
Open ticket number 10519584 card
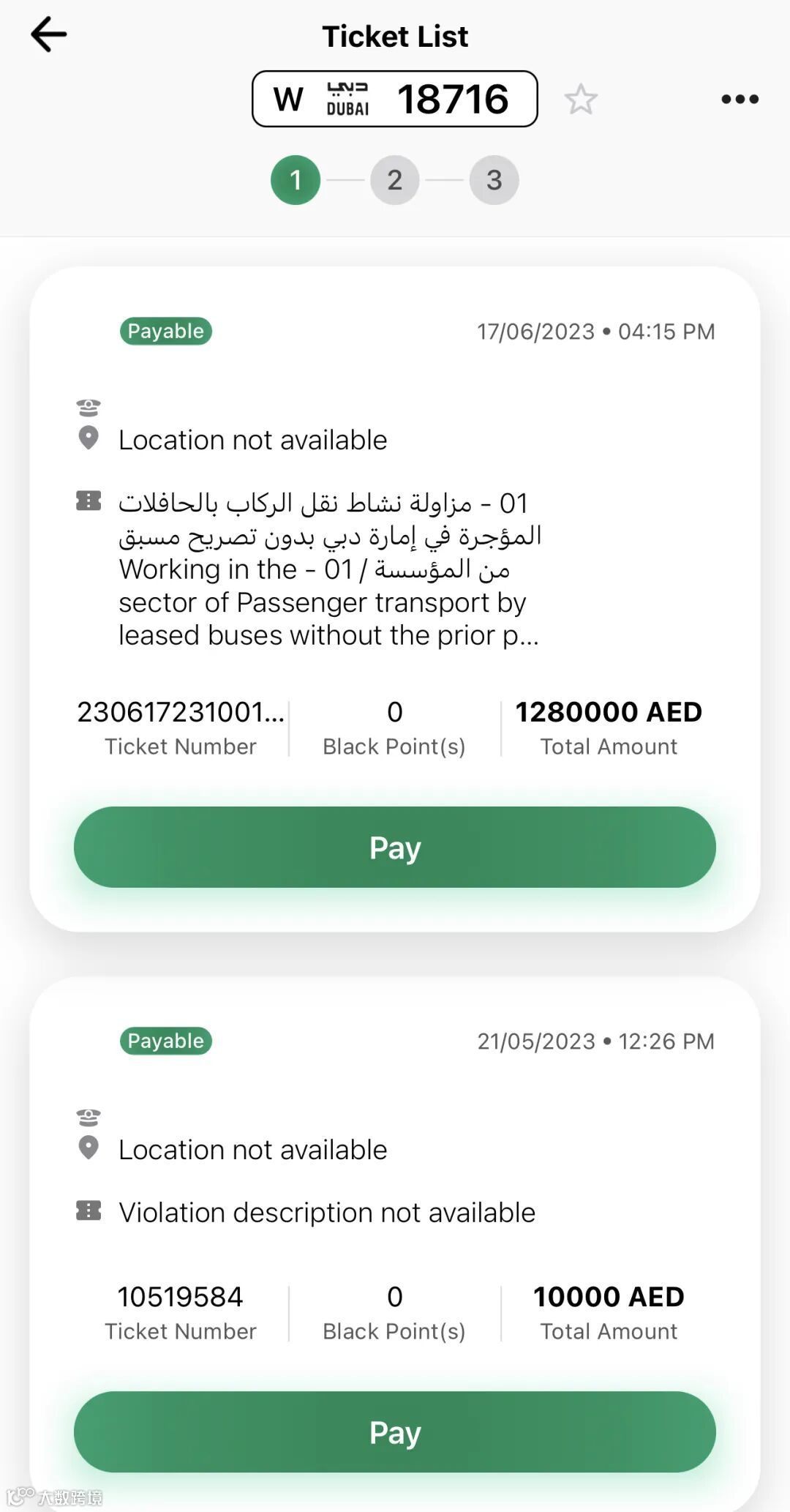pos(395,1244)
